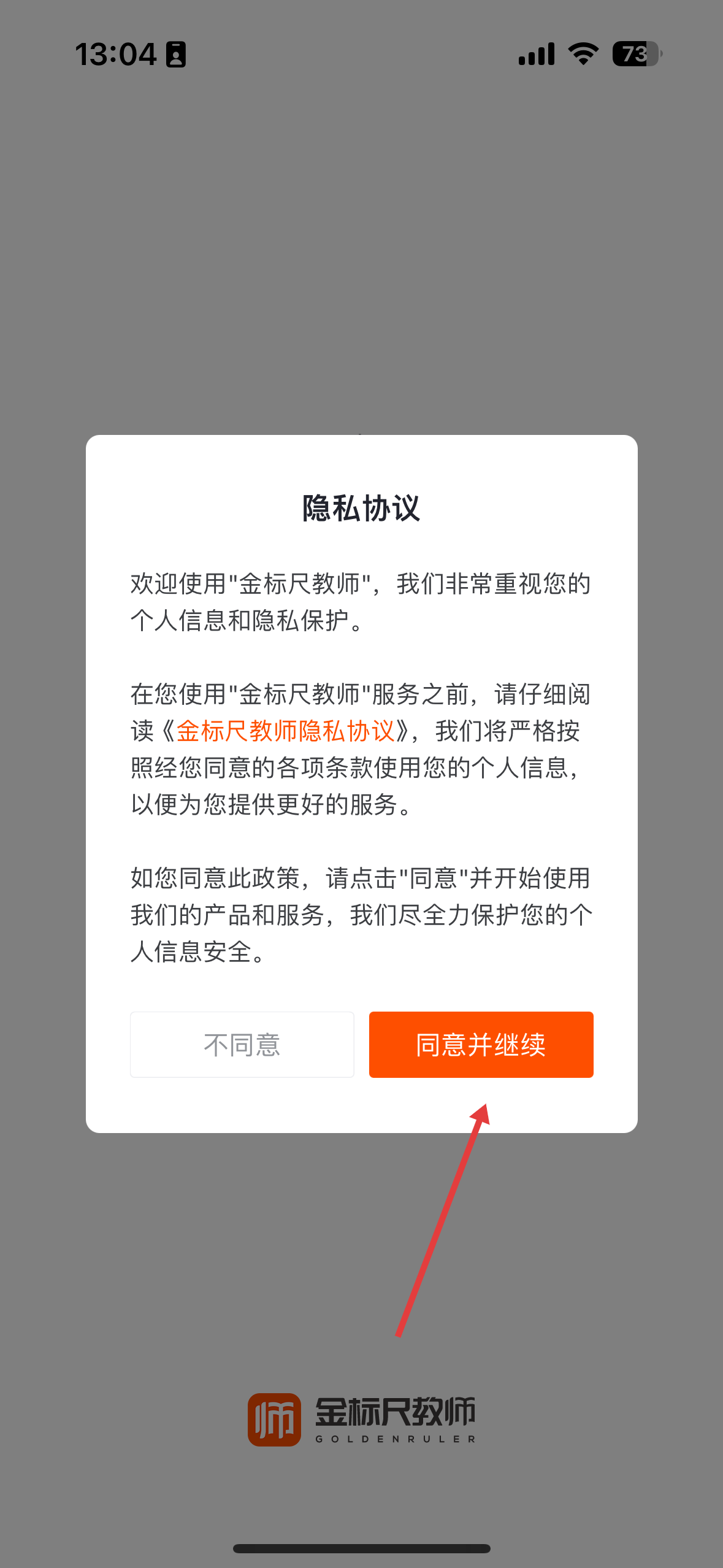Open the 金标尺教师隐私协议 link
Image resolution: width=723 pixels, height=1568 pixels.
click(x=286, y=731)
